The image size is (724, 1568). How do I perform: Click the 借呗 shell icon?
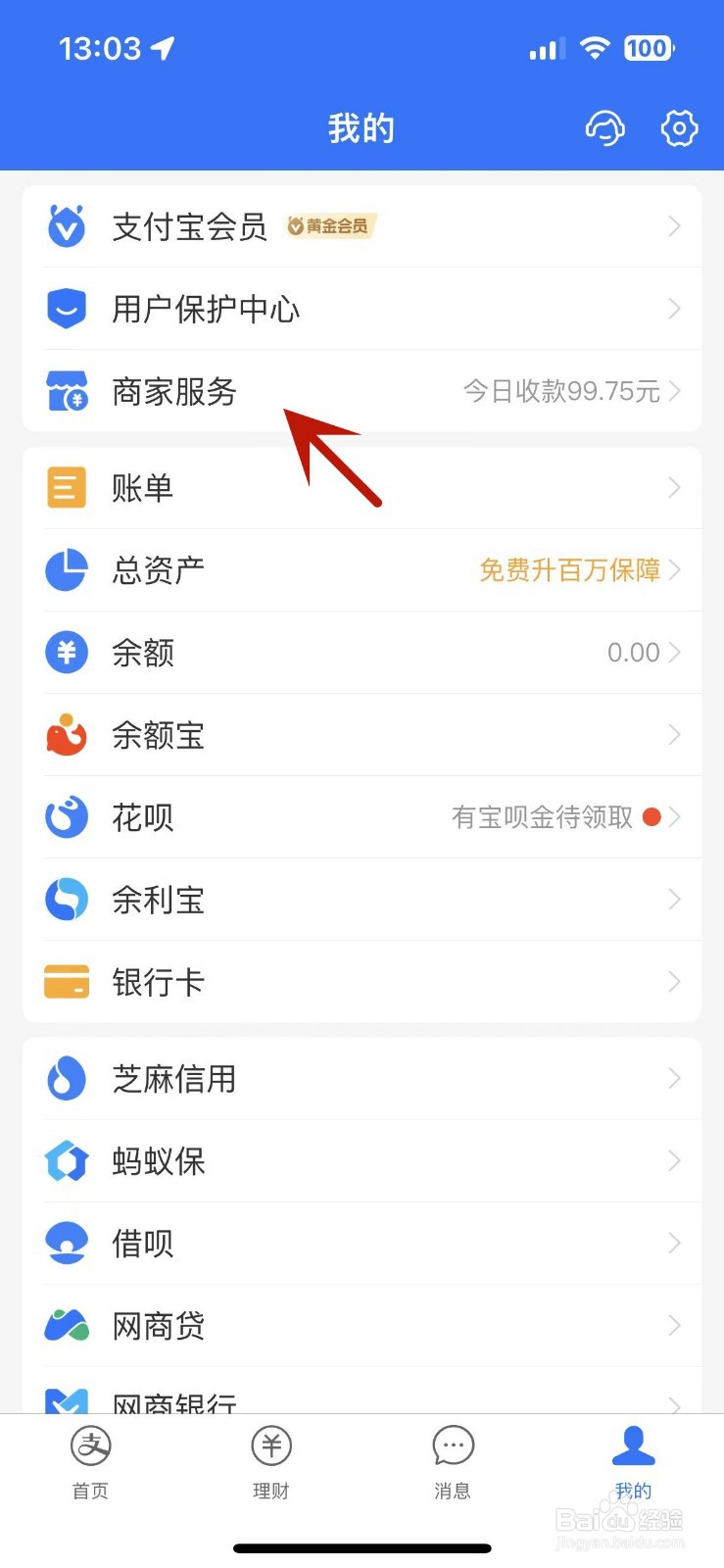pyautogui.click(x=65, y=1242)
